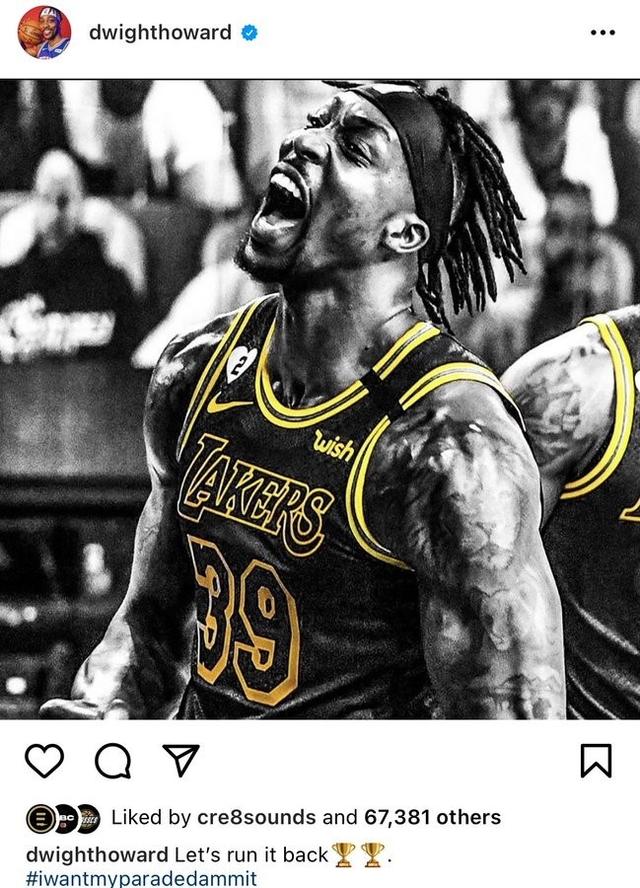This screenshot has height=888, width=640.
Task: Tap the Lakers post photo
Action: click(320, 400)
